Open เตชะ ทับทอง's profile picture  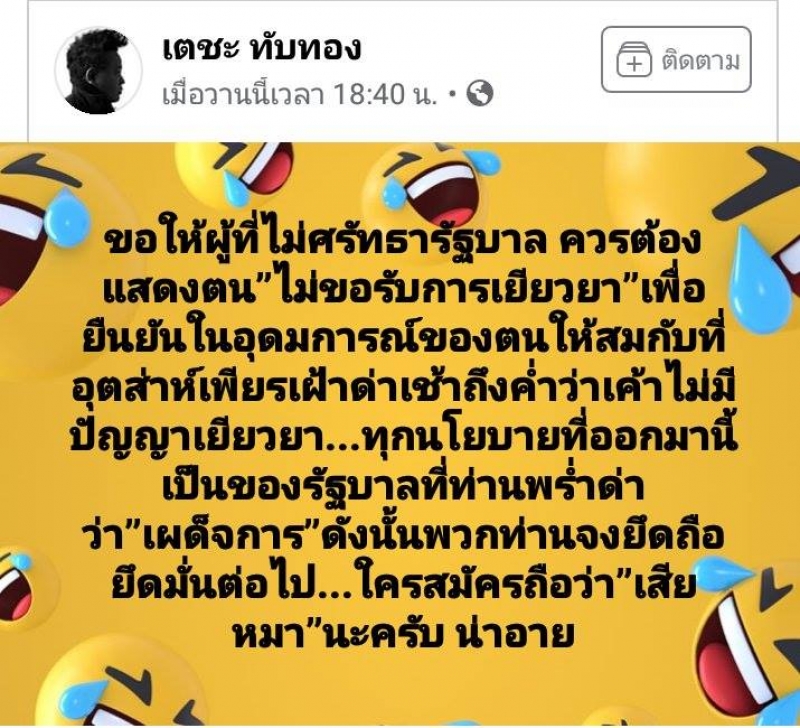tap(97, 70)
